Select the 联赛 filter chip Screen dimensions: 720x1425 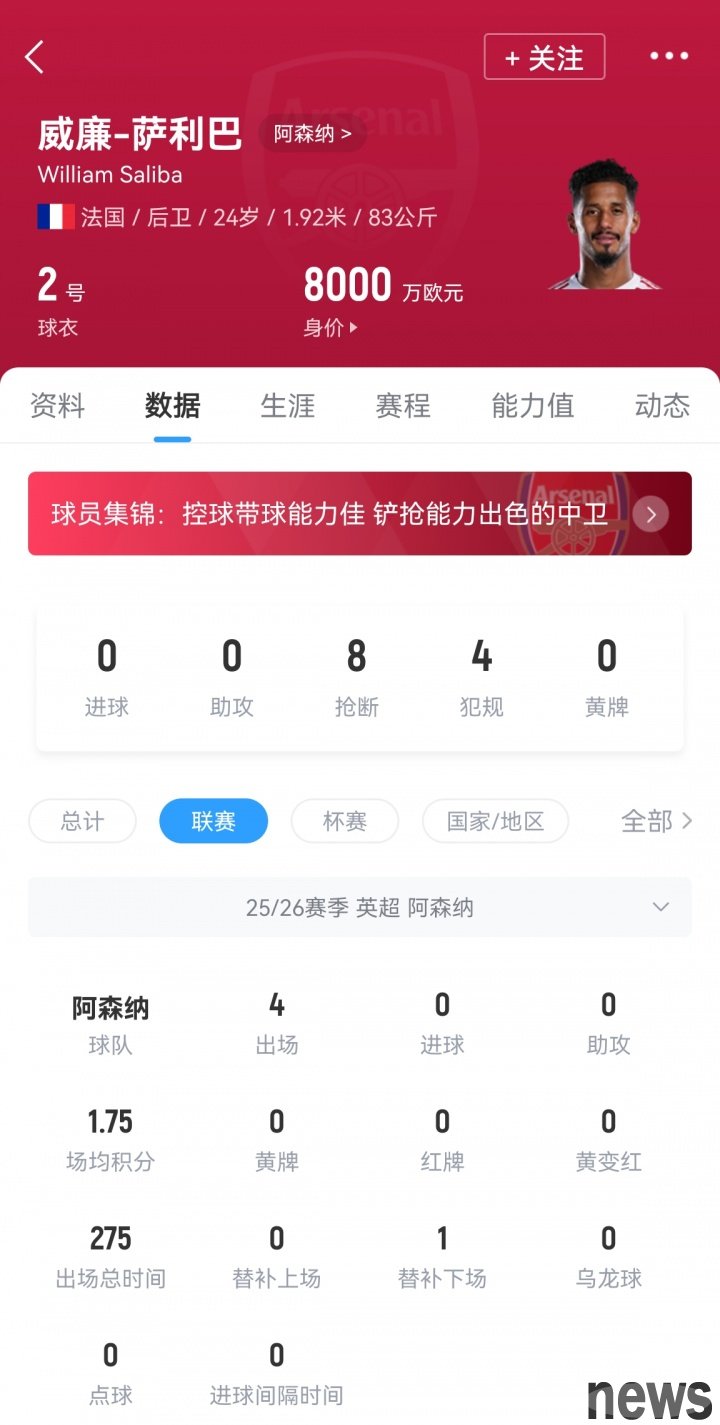213,821
